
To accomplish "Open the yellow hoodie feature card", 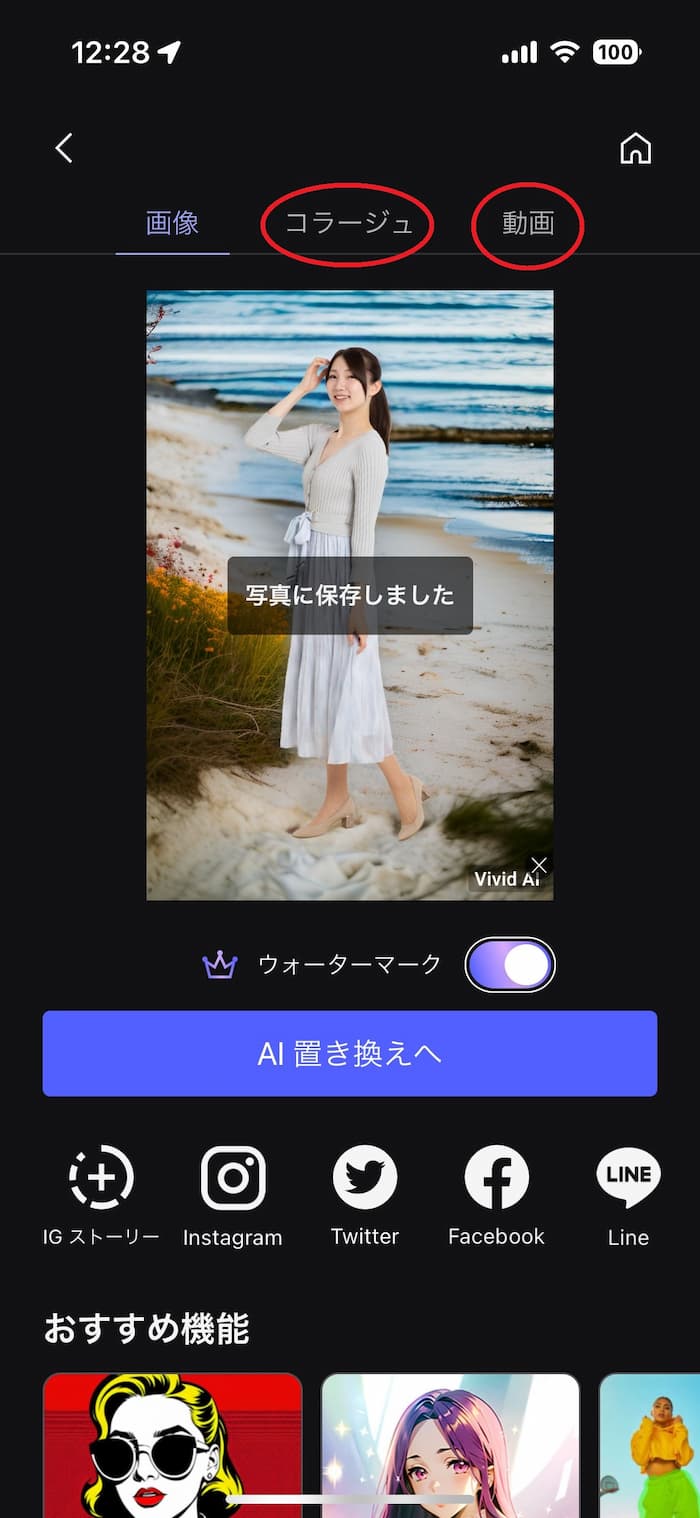I will coord(650,1445).
